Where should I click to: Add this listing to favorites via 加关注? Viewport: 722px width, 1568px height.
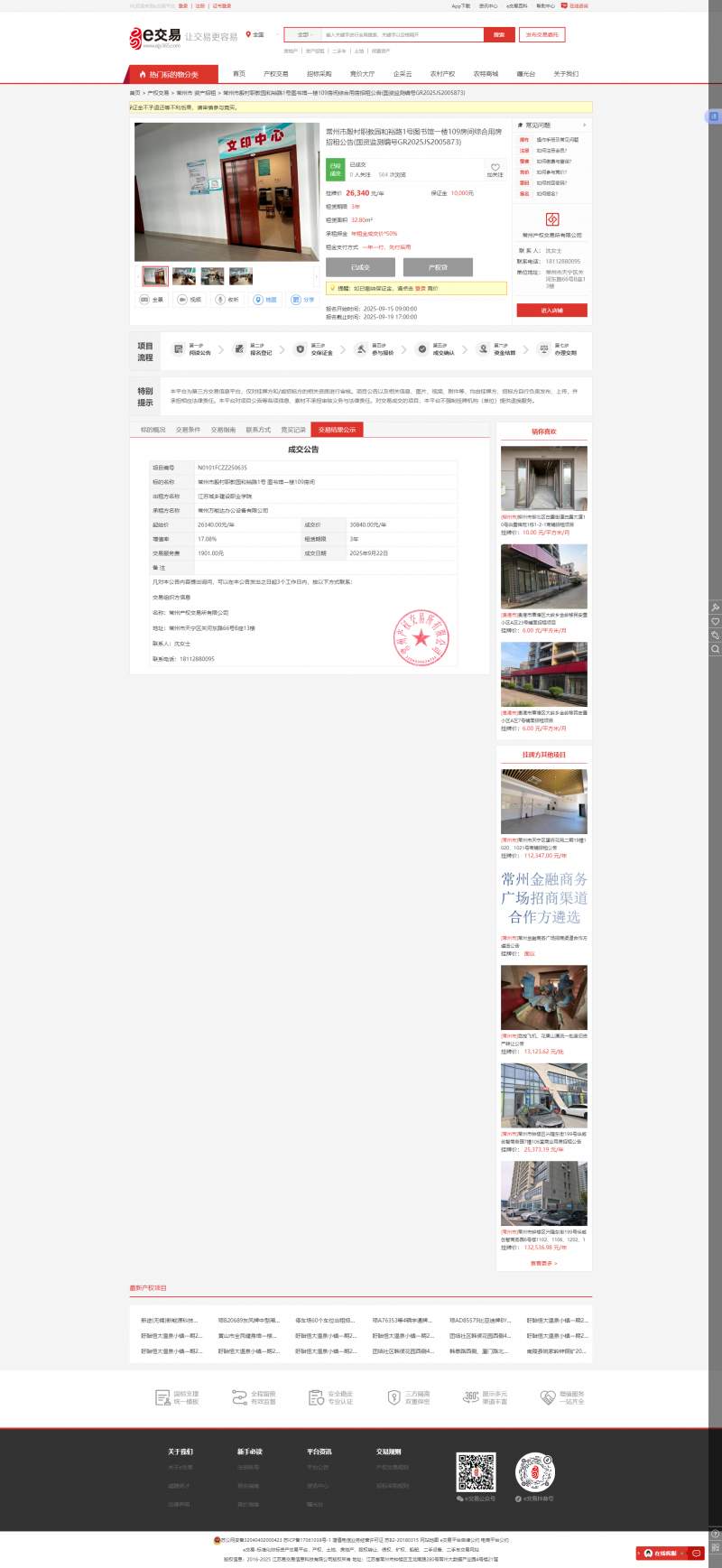pos(495,170)
